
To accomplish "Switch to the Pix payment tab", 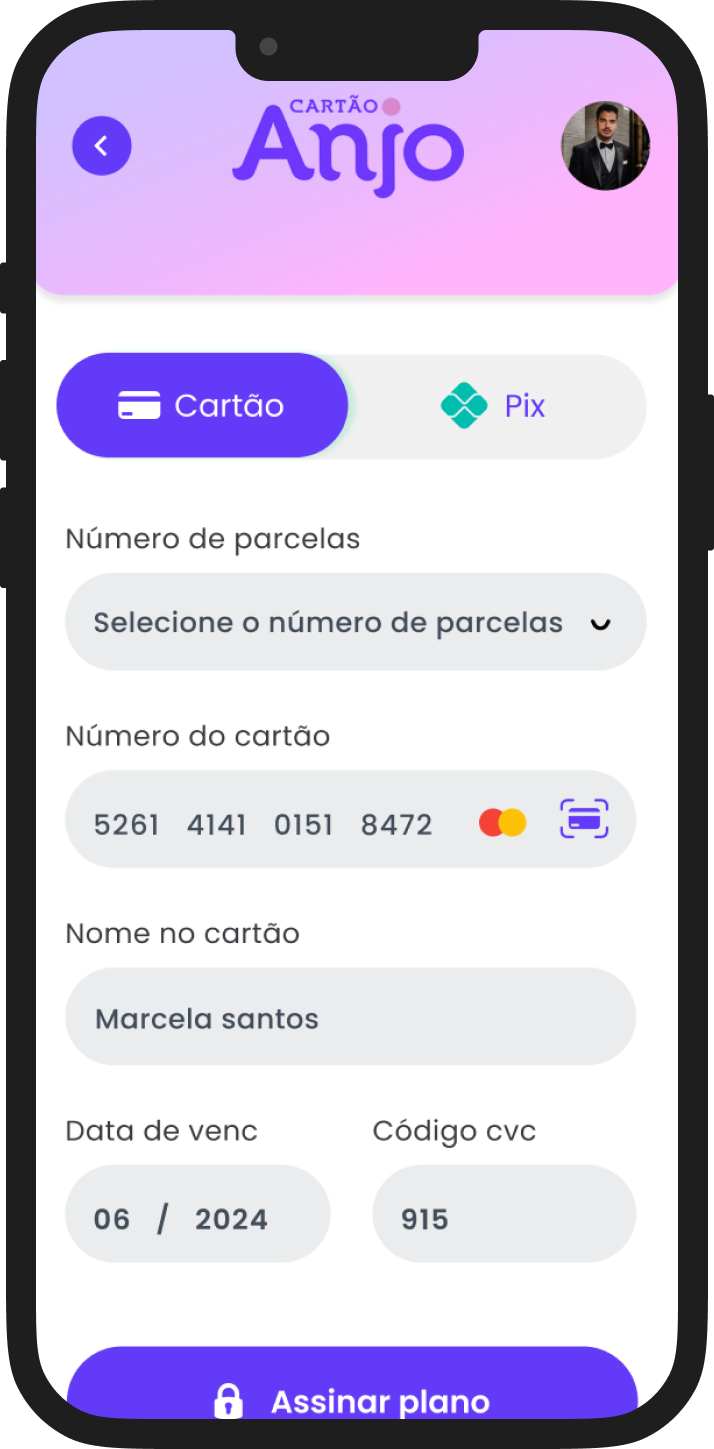I will 496,406.
